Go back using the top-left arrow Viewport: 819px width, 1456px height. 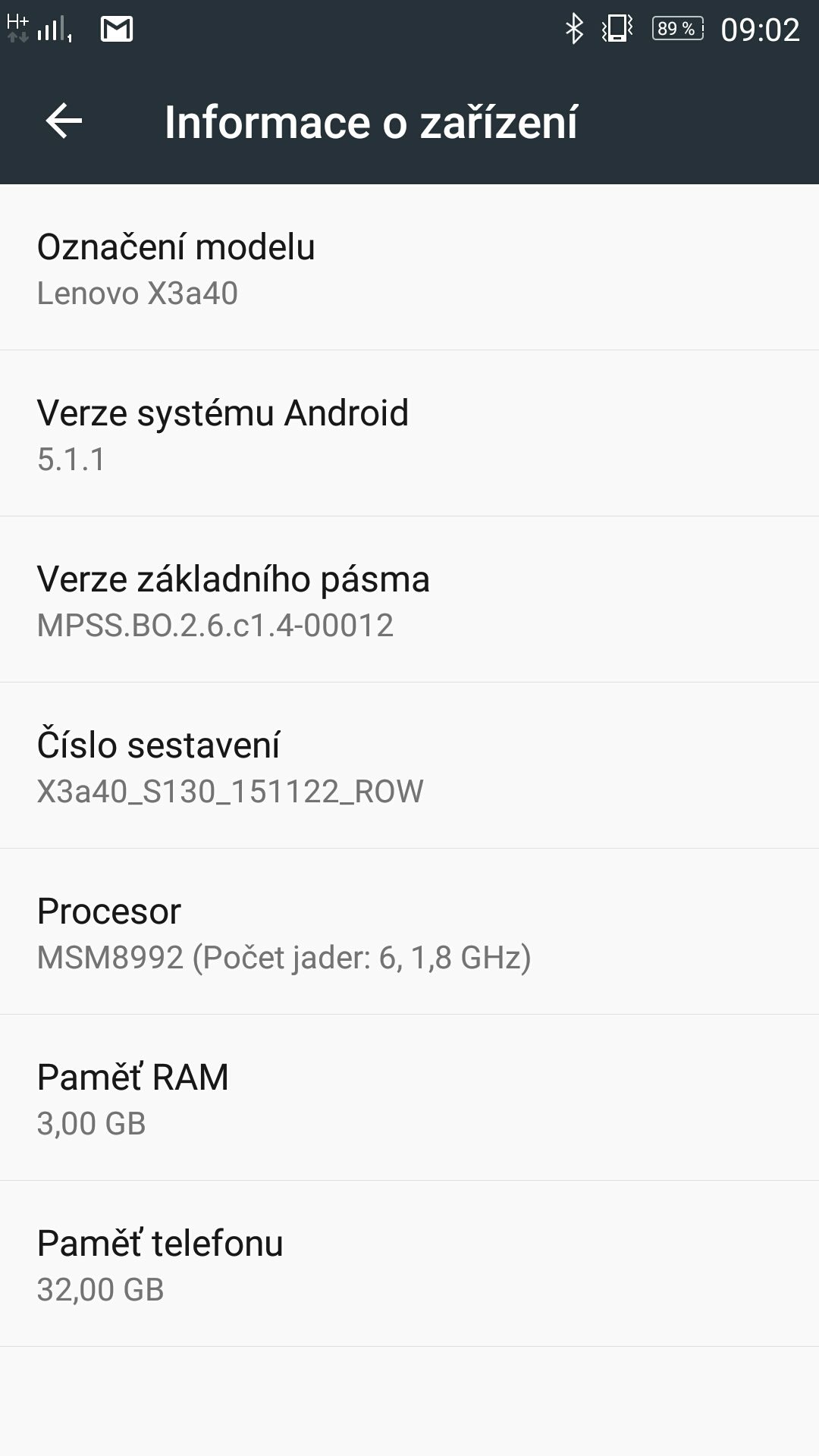pos(64,121)
